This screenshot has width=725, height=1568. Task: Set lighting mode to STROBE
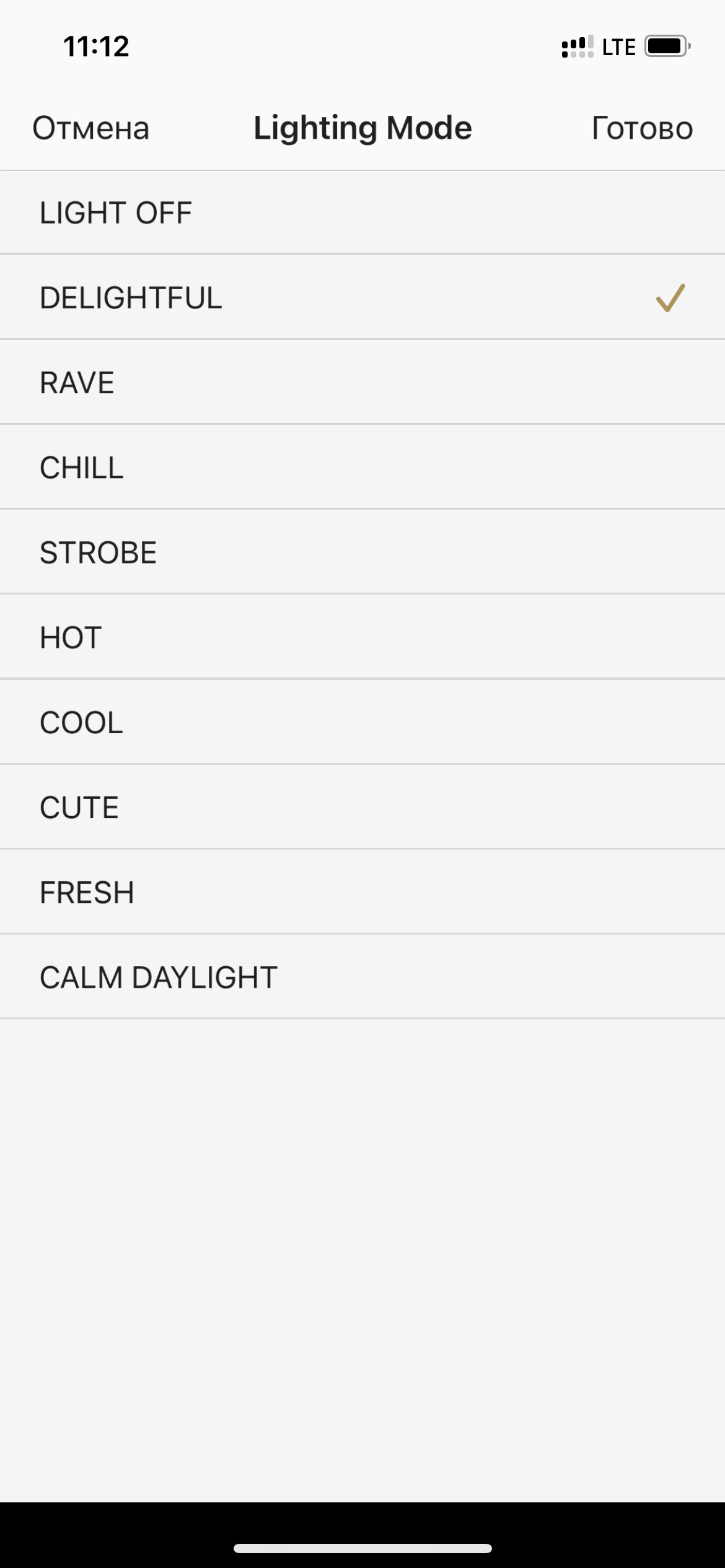[x=362, y=552]
